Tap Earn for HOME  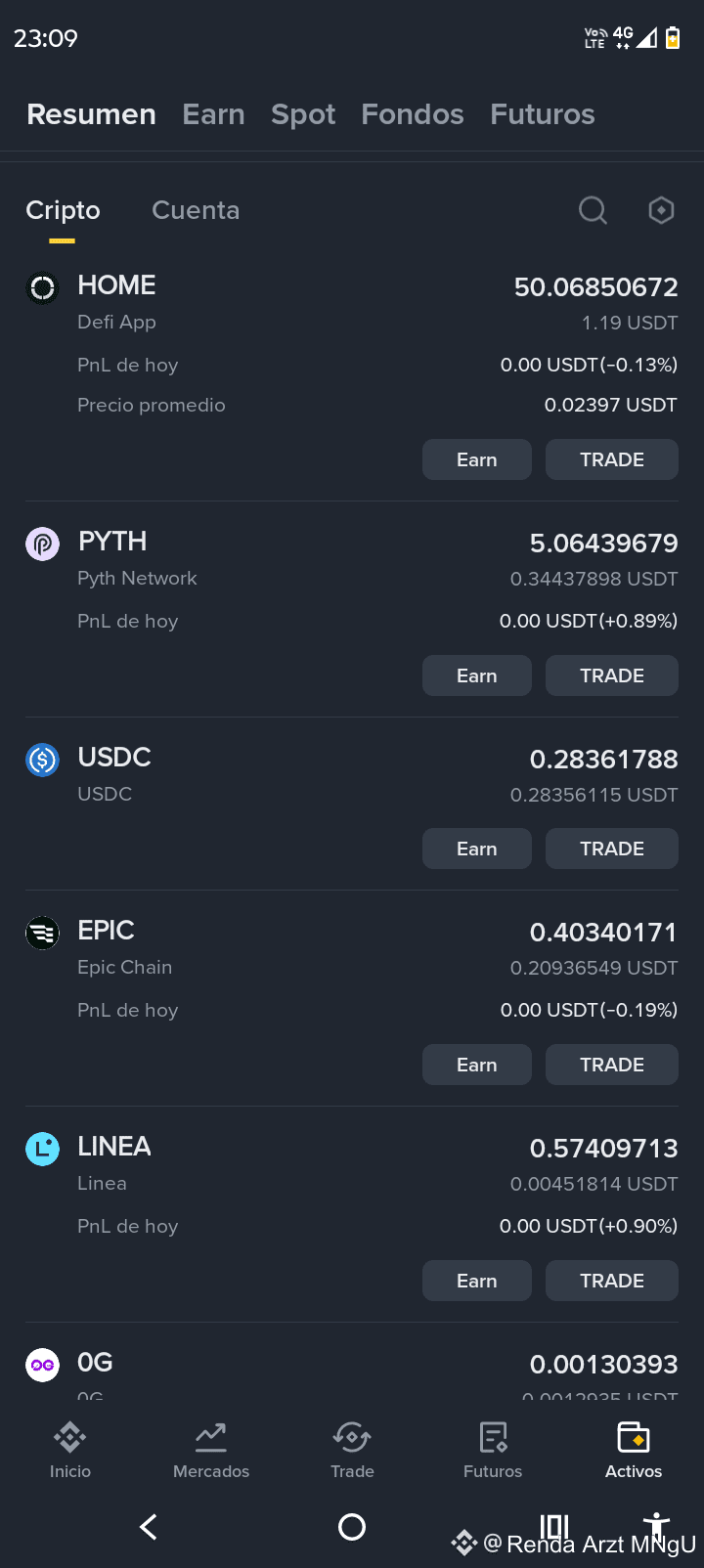coord(477,459)
